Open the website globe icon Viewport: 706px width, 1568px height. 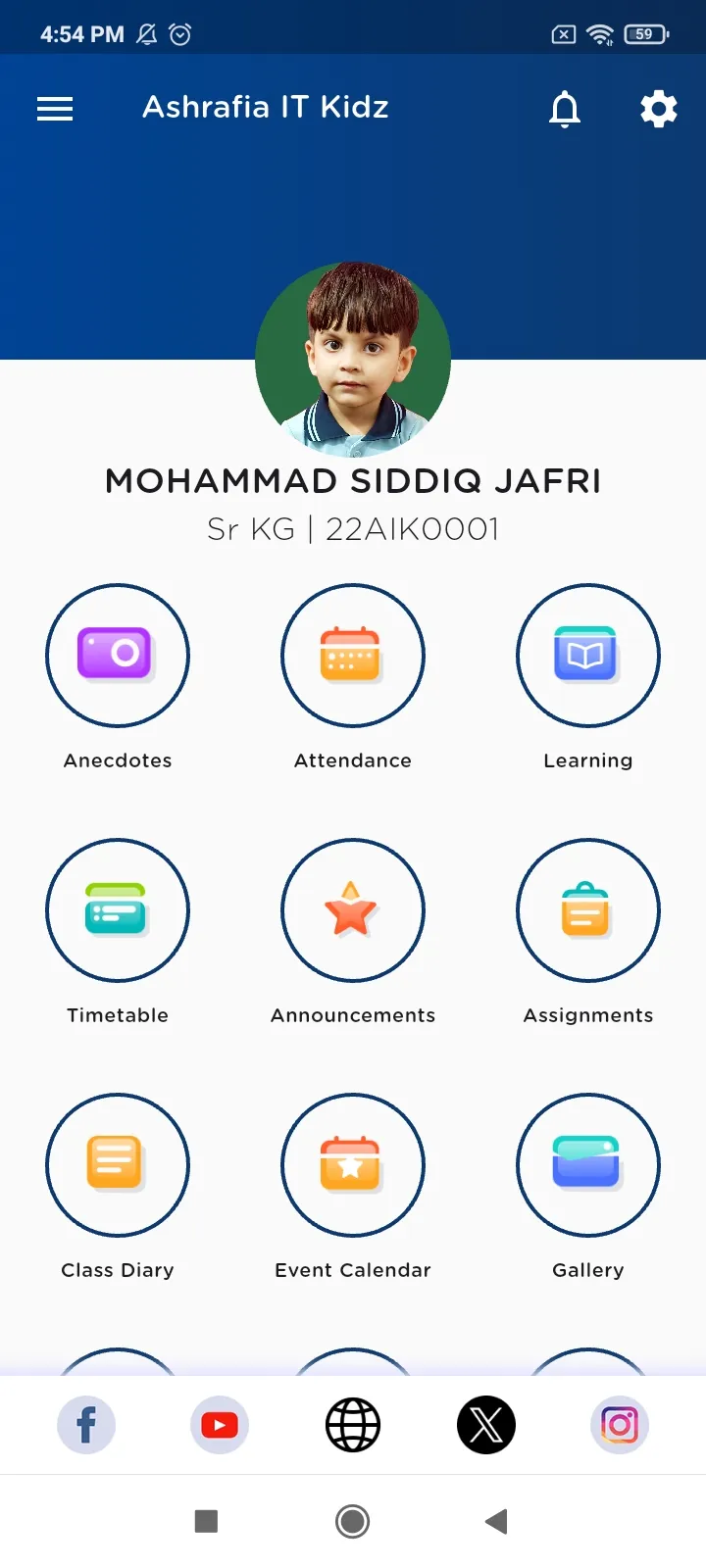point(353,1425)
